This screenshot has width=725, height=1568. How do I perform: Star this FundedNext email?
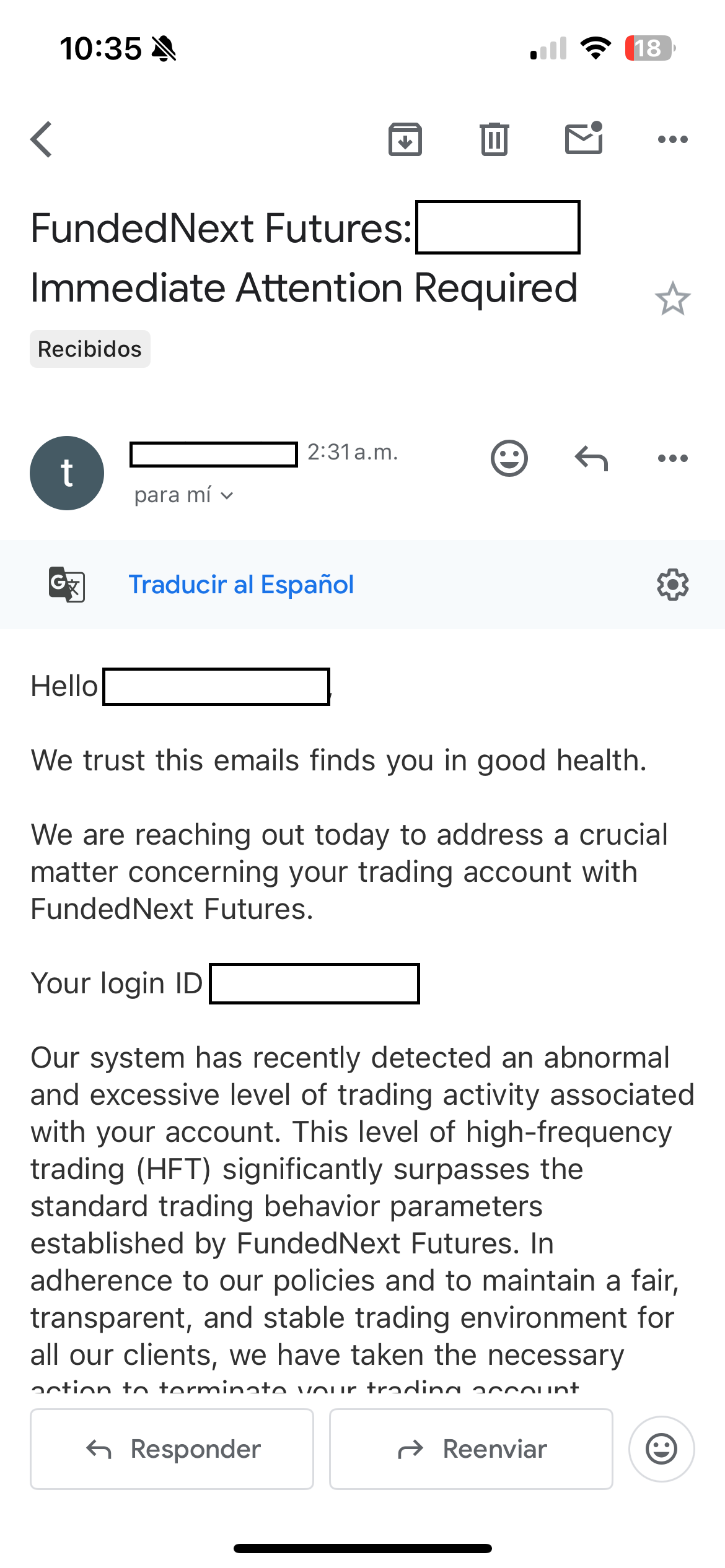click(672, 299)
